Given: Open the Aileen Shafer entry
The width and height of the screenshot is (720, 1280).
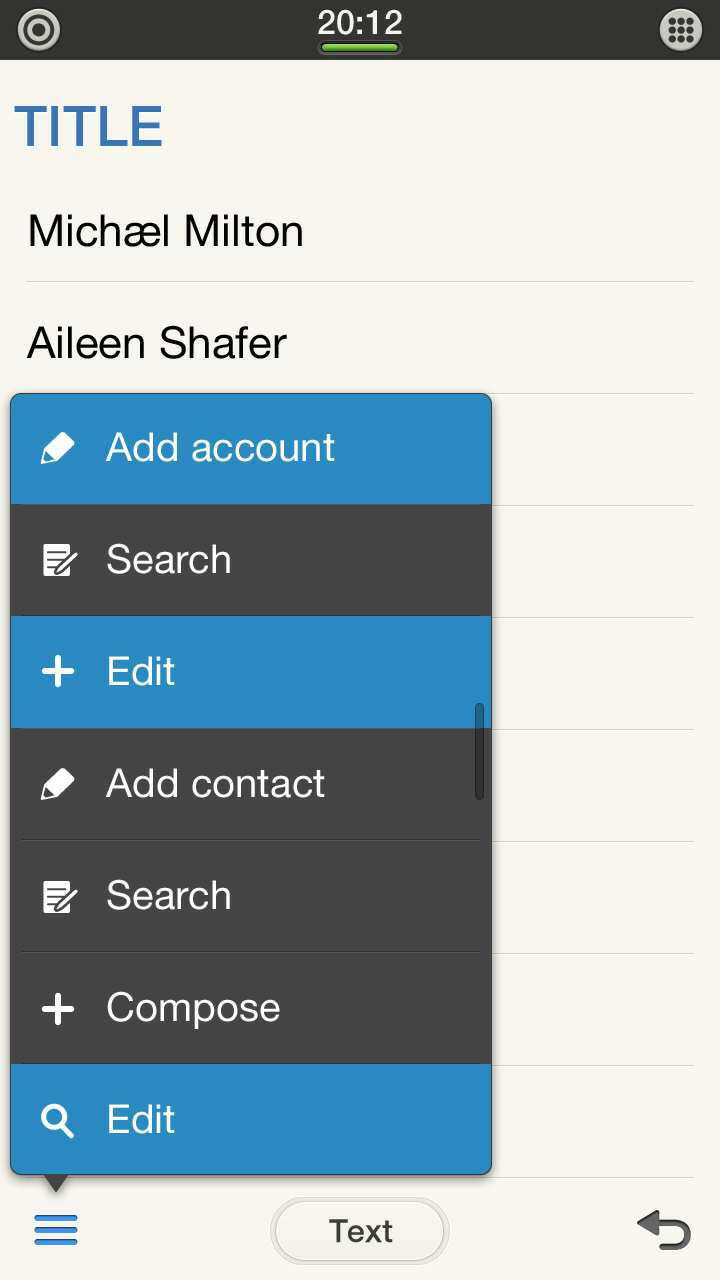Looking at the screenshot, I should click(x=360, y=344).
